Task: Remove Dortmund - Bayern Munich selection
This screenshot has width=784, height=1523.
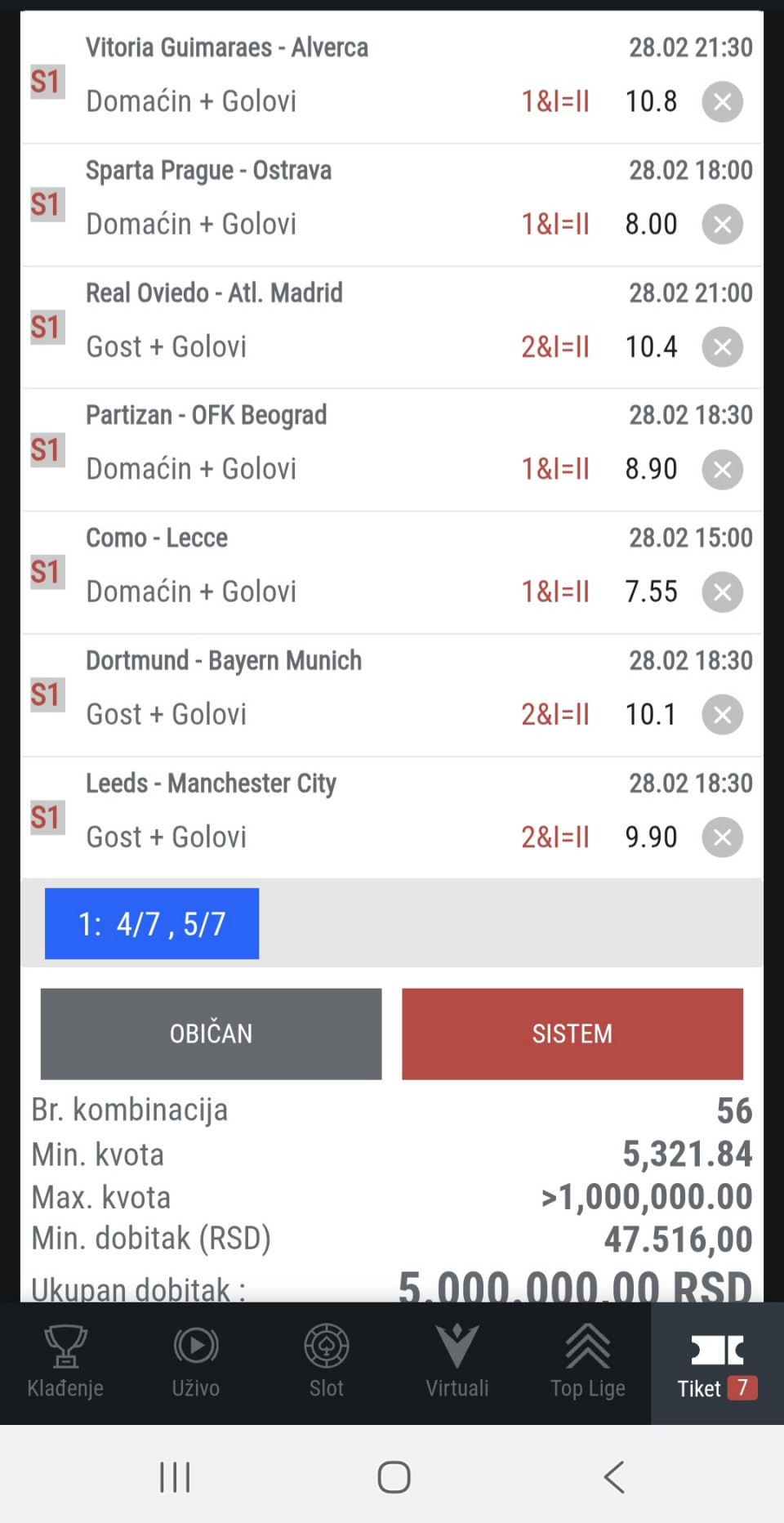Action: [x=722, y=715]
